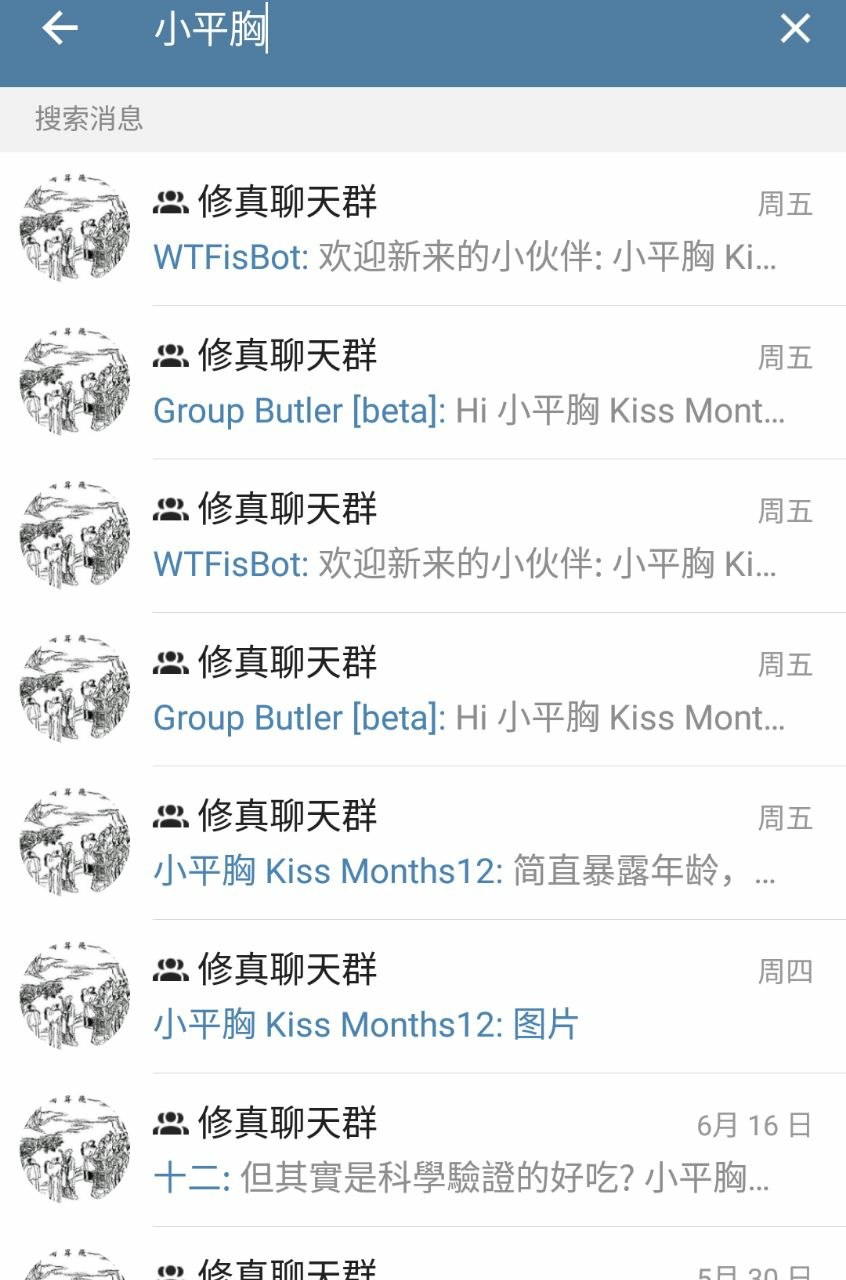Go back from the search screen

60,29
